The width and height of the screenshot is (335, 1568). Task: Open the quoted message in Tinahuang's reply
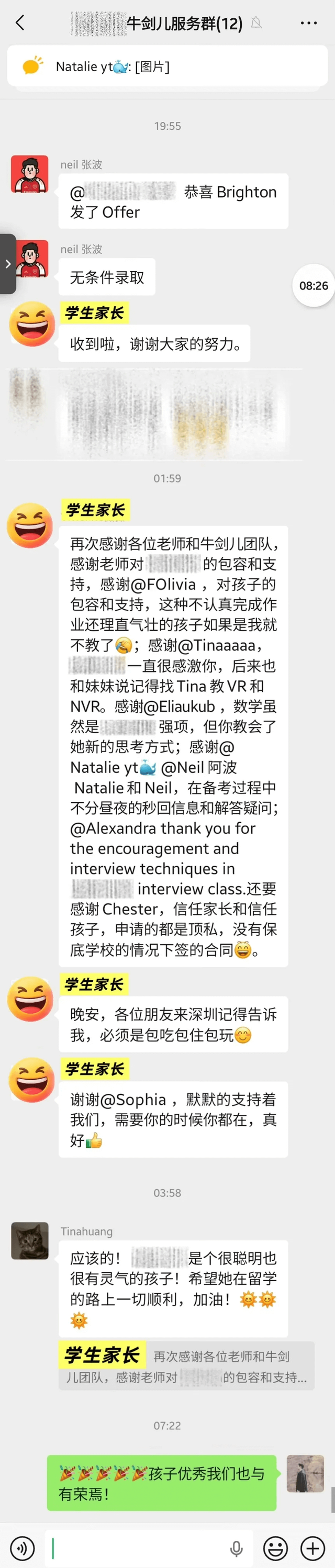(x=186, y=1366)
